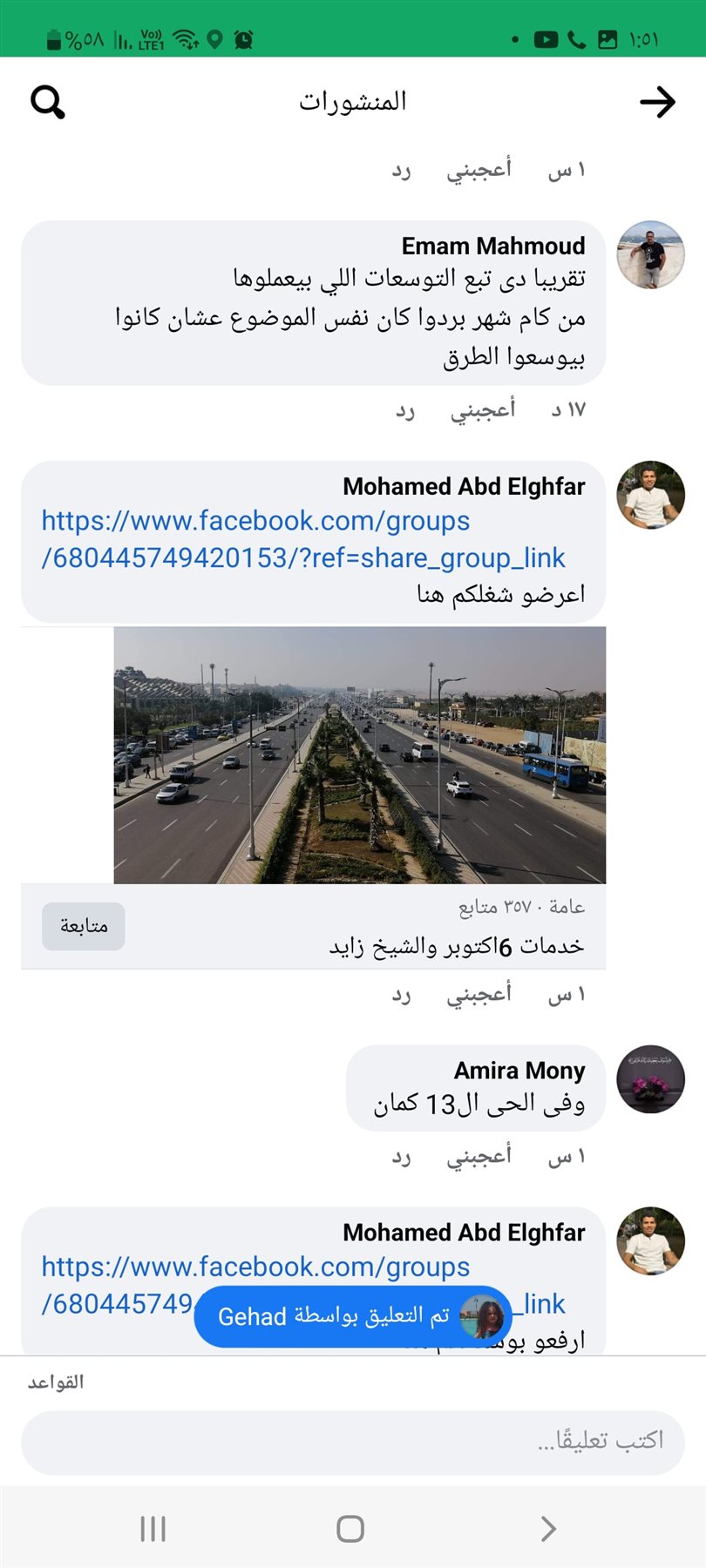Screen dimensions: 706x1568
Task: Open search in the posts screen
Action: (48, 102)
